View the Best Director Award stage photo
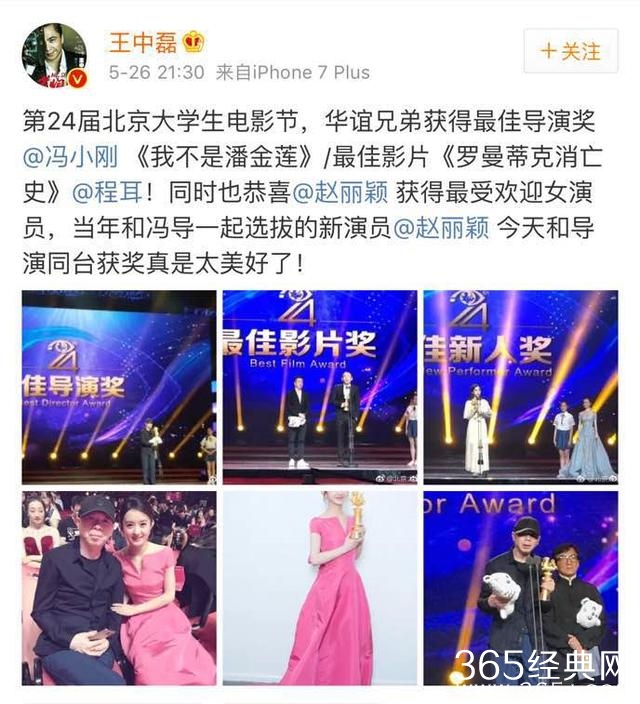The width and height of the screenshot is (640, 704). click(119, 387)
